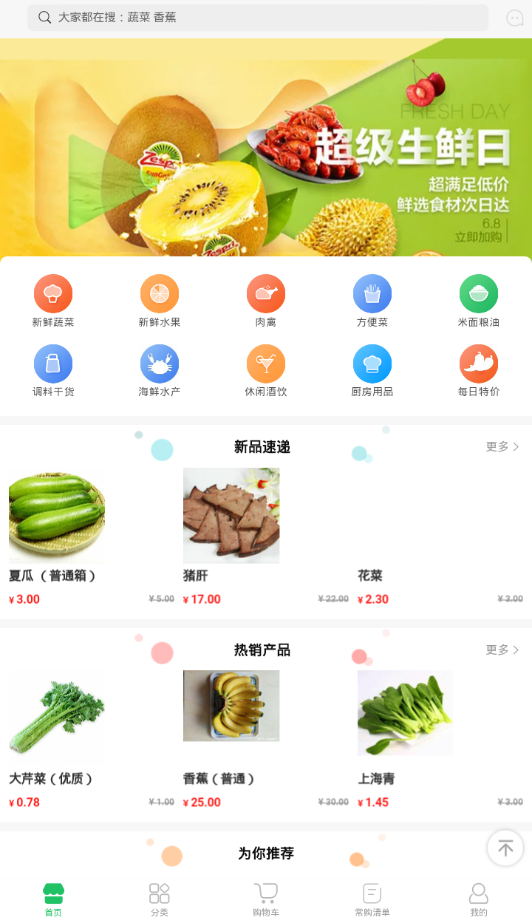Switch to the 常购清单 tab
This screenshot has height=923, width=532.
point(372,900)
